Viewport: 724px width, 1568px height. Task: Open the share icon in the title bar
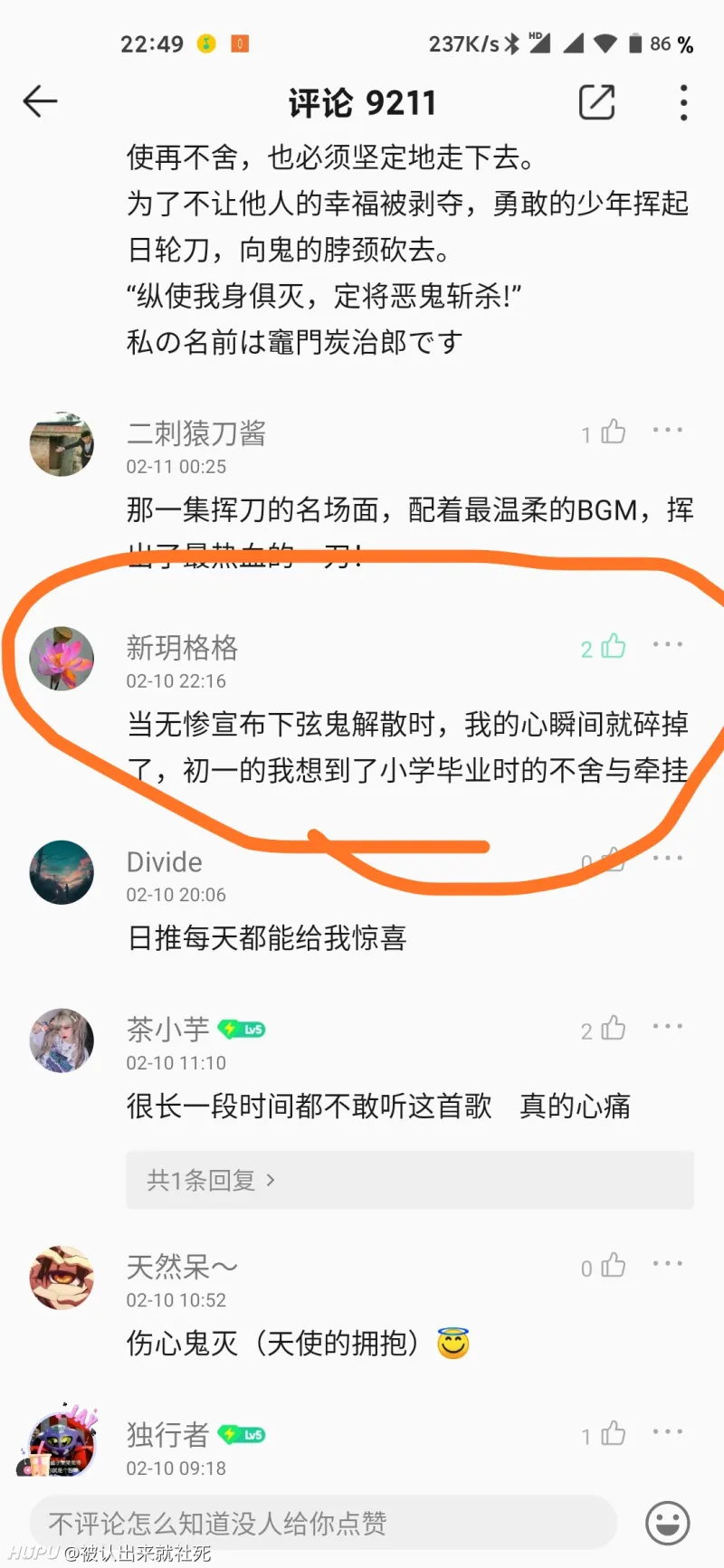point(596,102)
